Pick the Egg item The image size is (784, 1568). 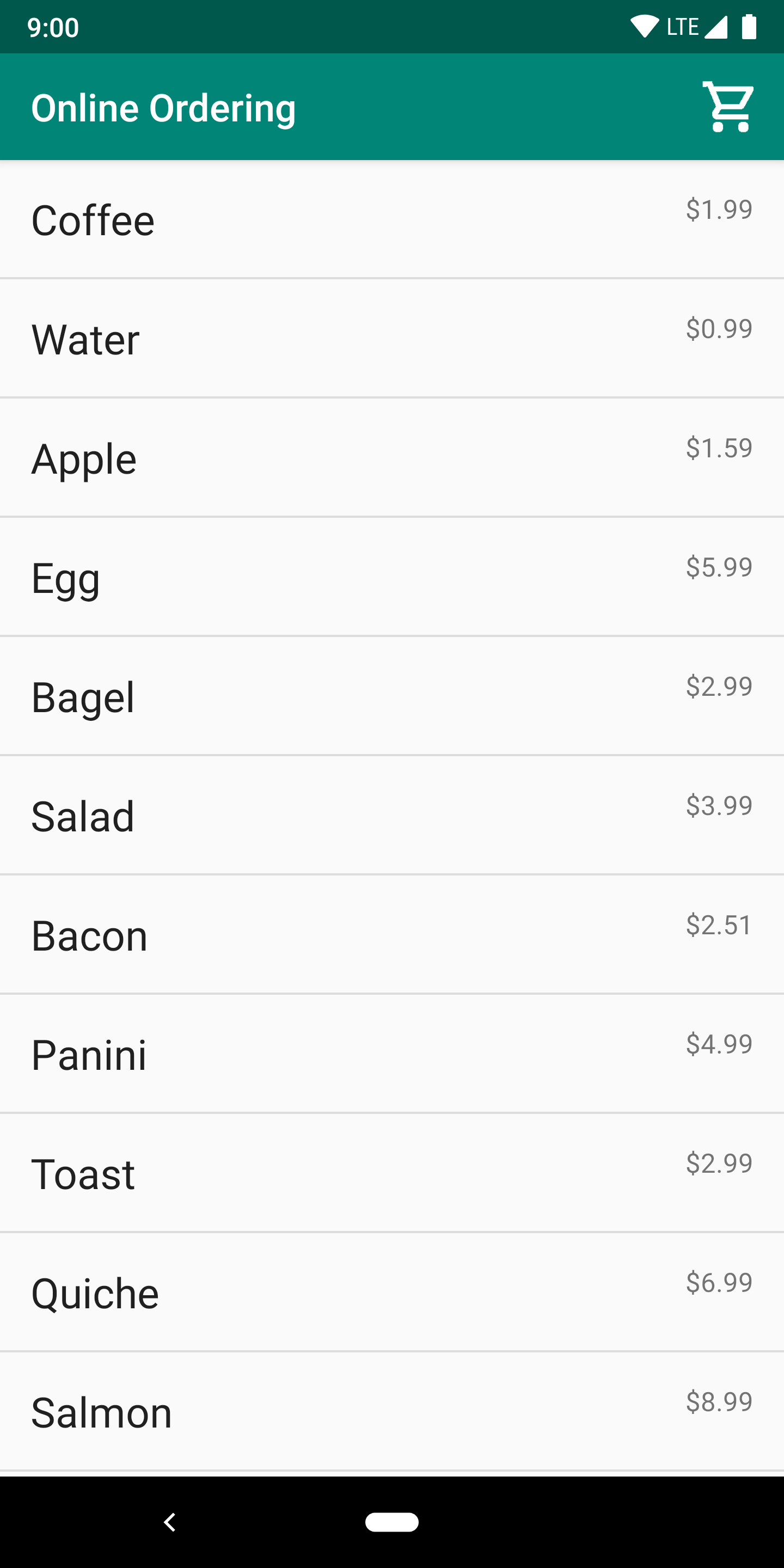392,578
